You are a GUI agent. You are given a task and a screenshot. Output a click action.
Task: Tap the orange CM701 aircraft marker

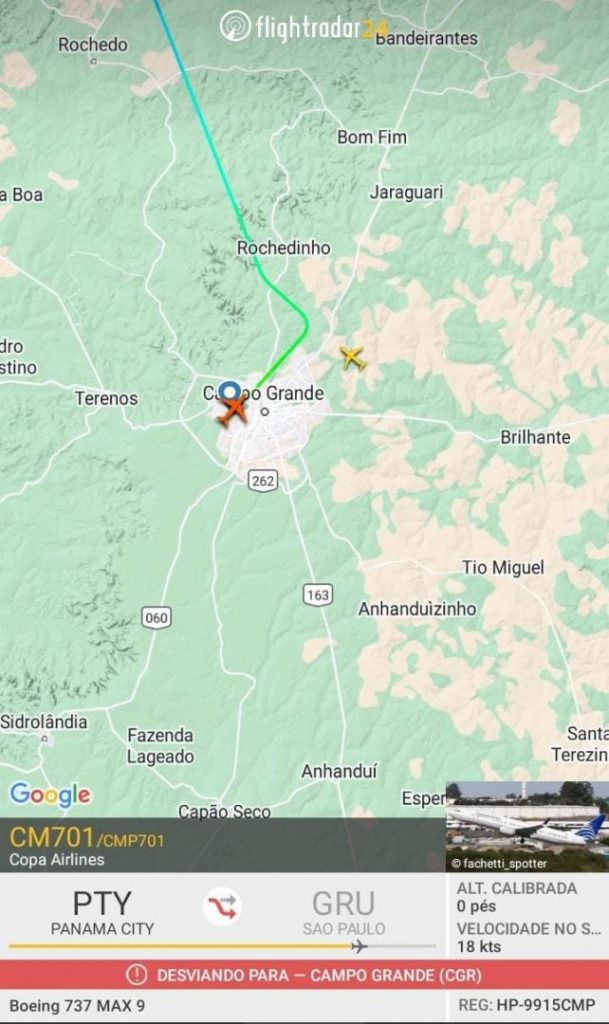[x=234, y=409]
